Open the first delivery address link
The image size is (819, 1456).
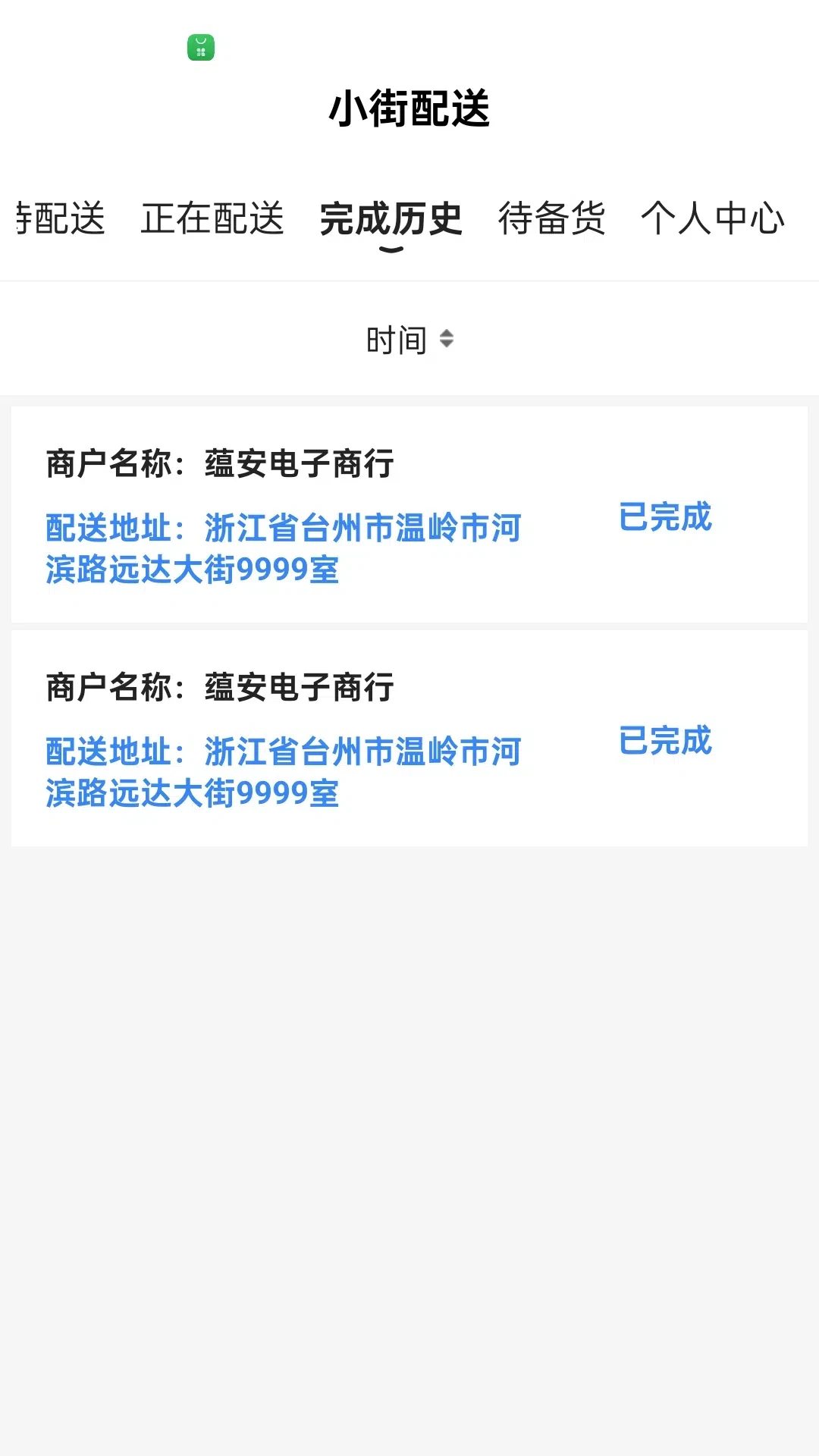[x=283, y=550]
